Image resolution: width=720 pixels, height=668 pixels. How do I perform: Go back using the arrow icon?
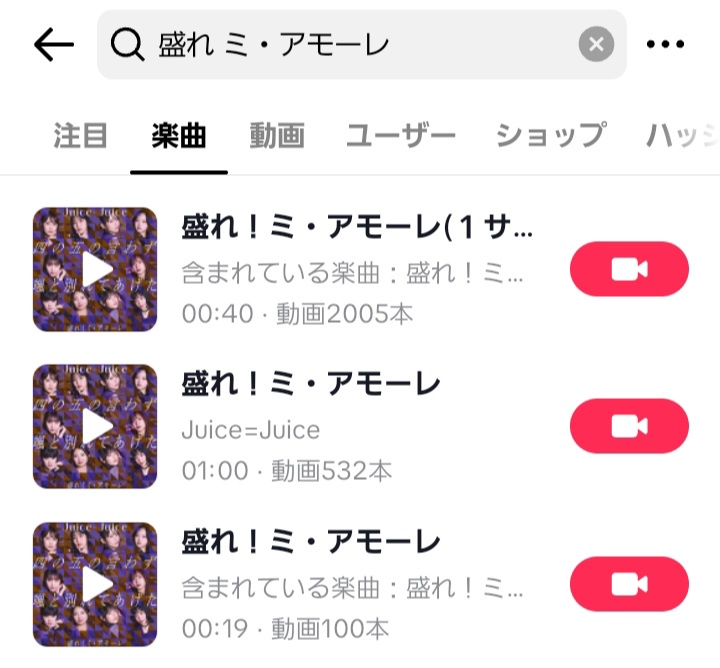coord(54,45)
